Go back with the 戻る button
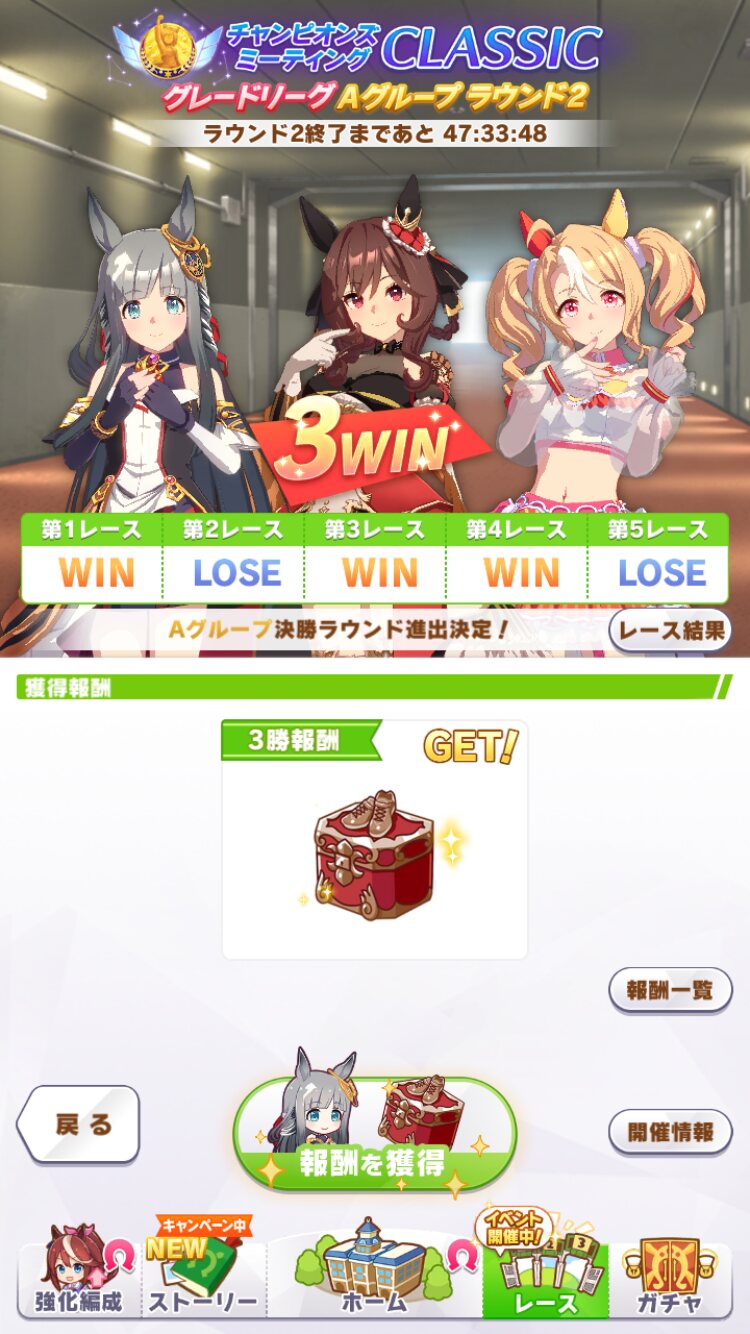This screenshot has width=750, height=1334. (80, 1124)
